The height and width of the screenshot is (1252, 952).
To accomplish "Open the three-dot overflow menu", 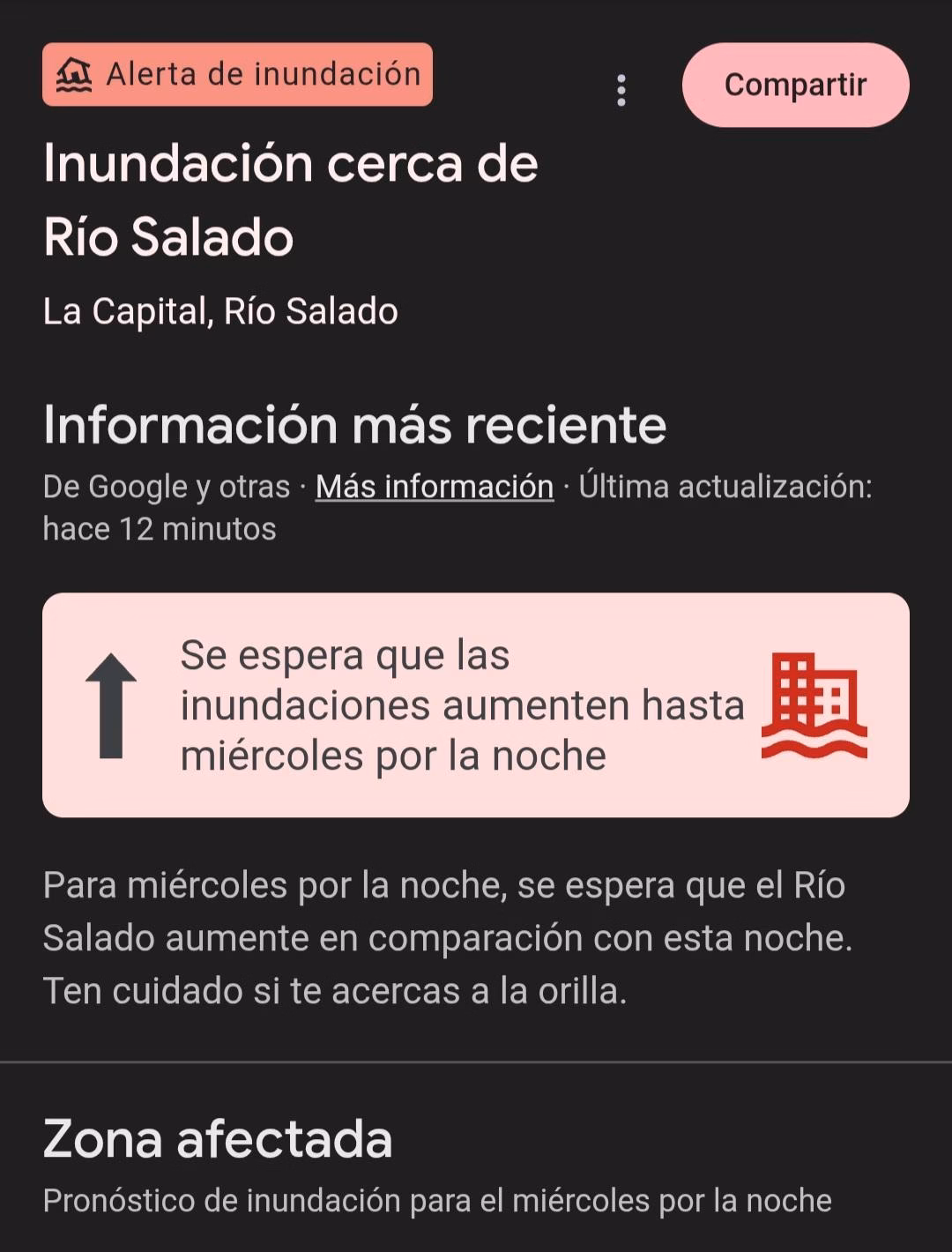I will [x=621, y=90].
